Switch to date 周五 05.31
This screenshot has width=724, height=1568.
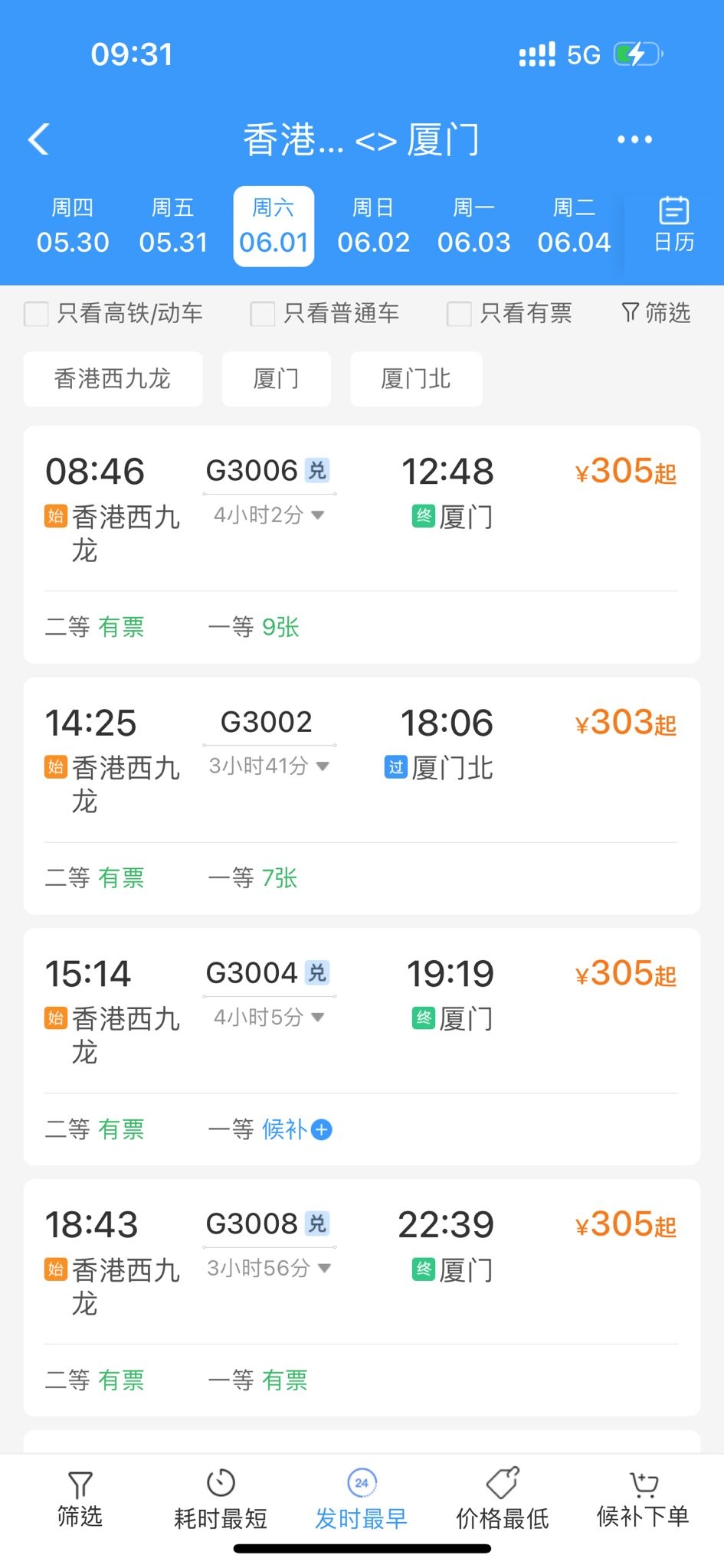(173, 227)
